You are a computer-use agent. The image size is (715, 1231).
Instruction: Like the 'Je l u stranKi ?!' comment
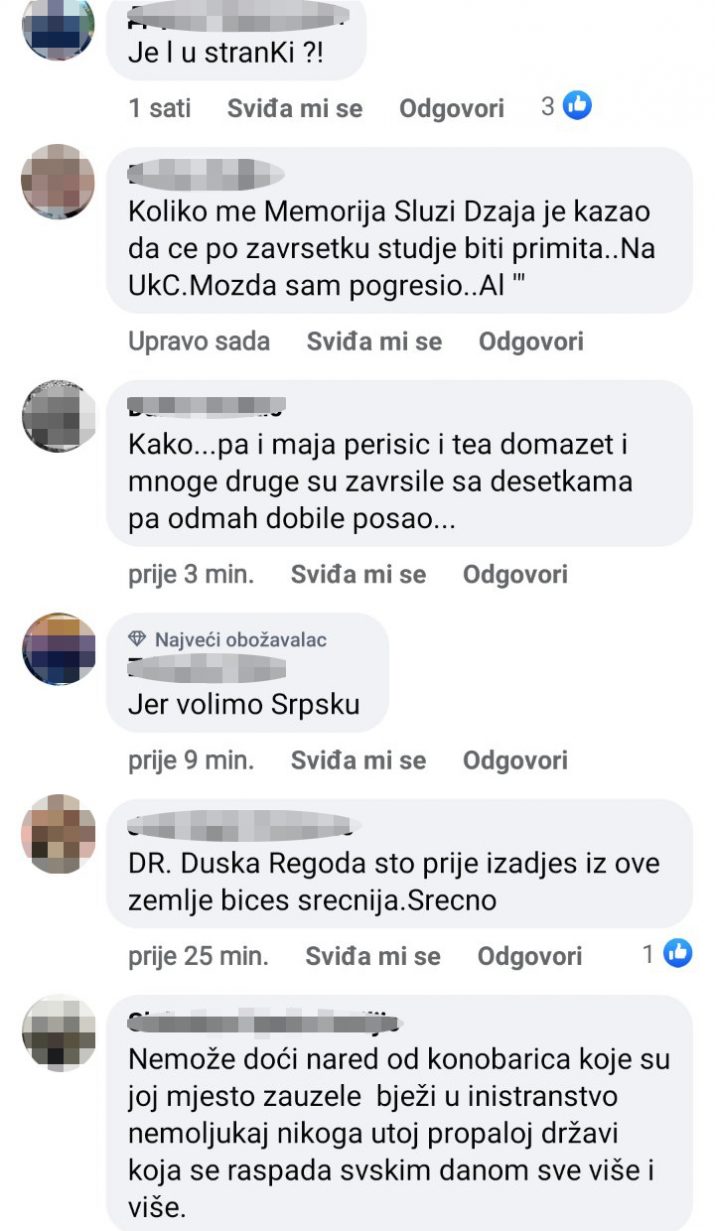coord(294,108)
